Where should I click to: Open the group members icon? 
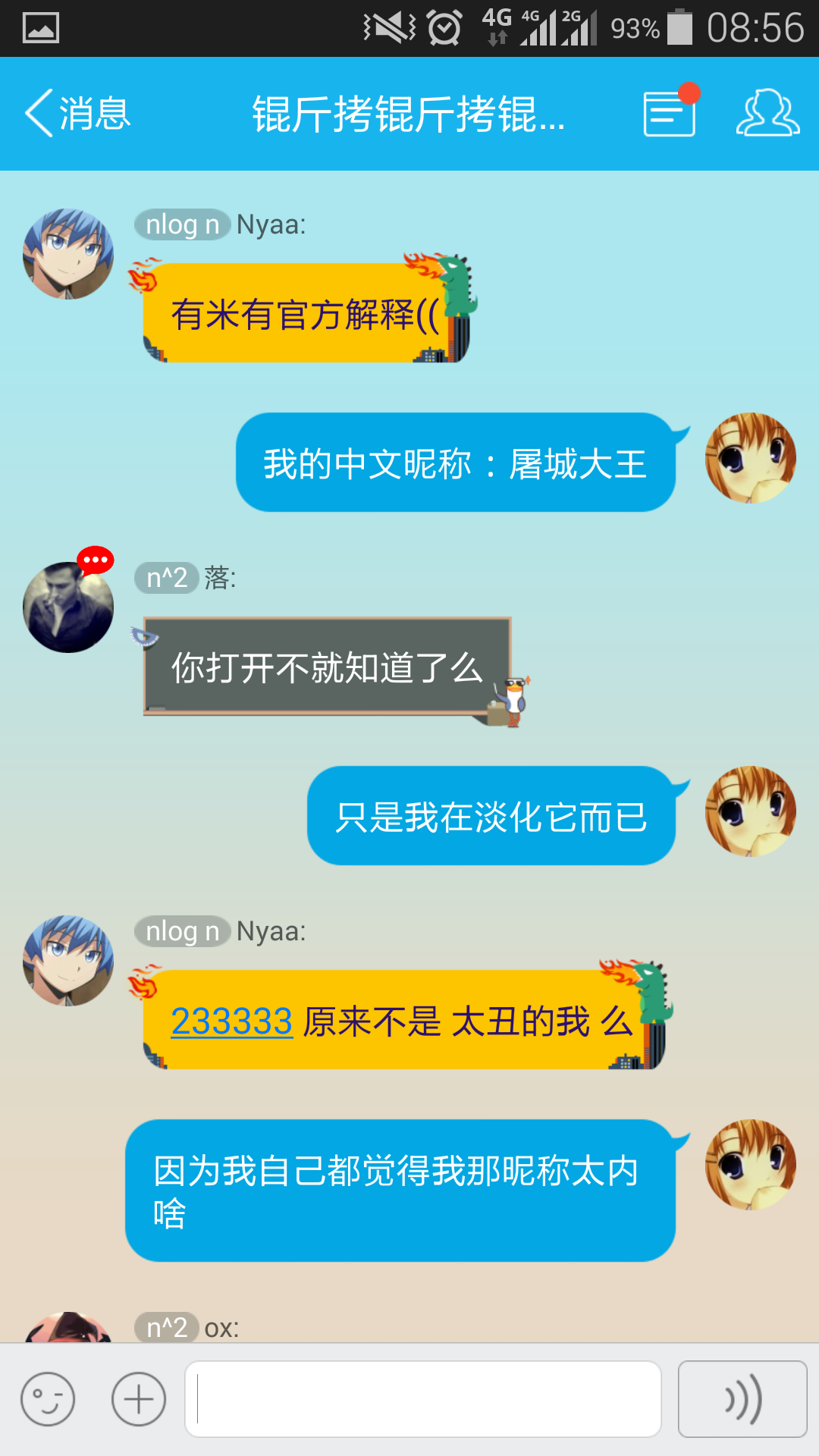767,114
